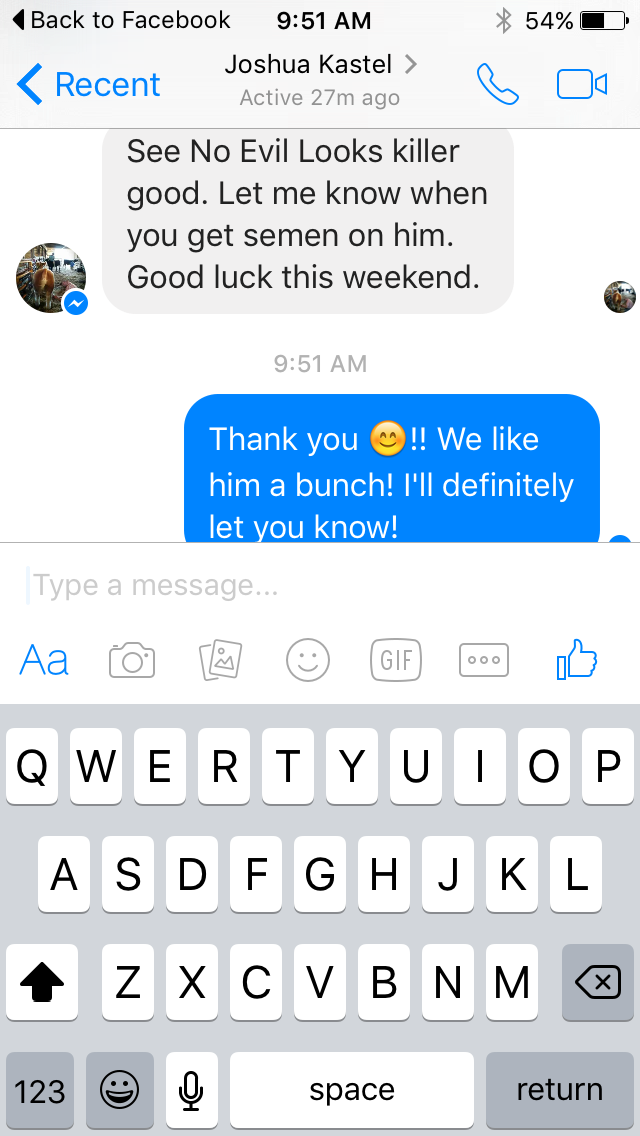The image size is (640, 1136).
Task: Select the Aa text input option
Action: [x=45, y=660]
